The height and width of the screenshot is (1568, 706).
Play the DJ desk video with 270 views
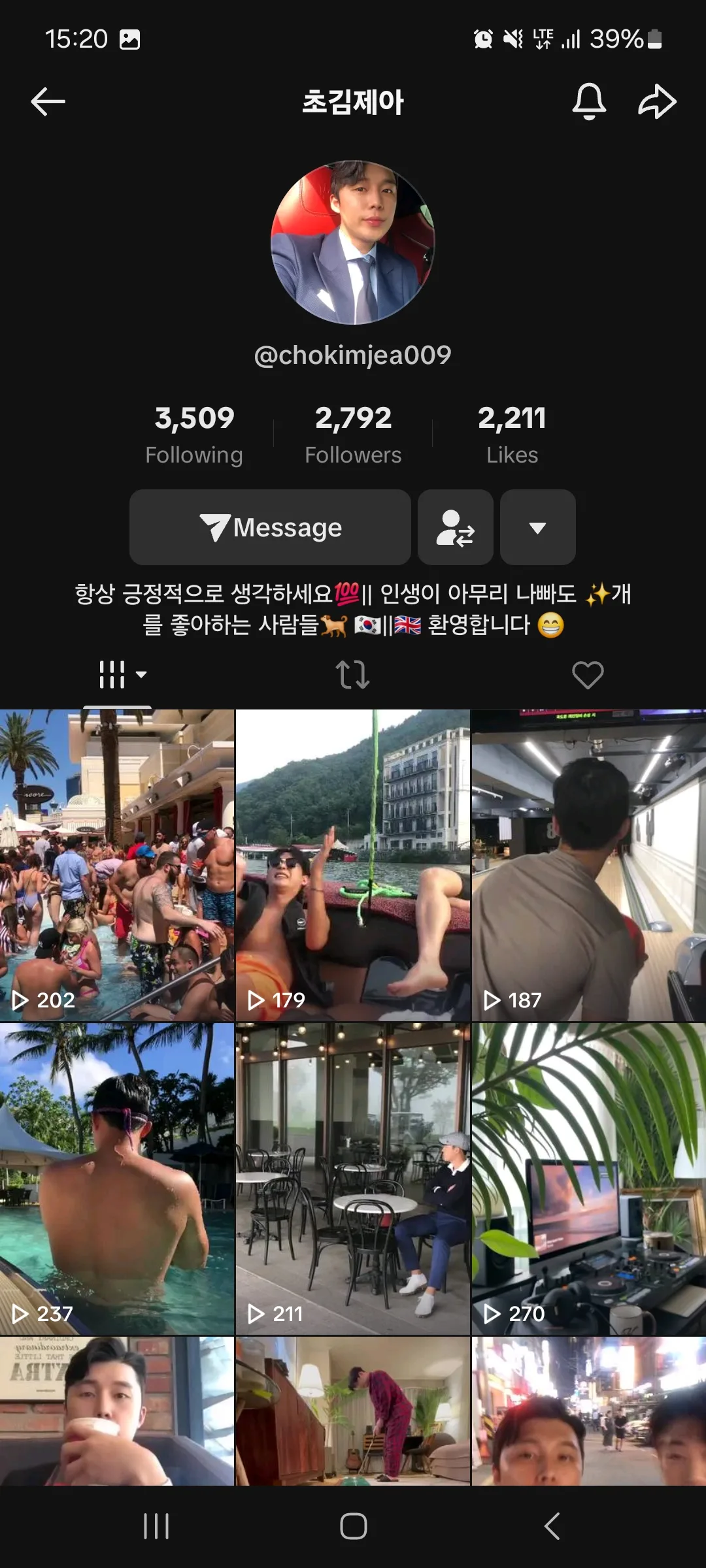pos(588,1179)
